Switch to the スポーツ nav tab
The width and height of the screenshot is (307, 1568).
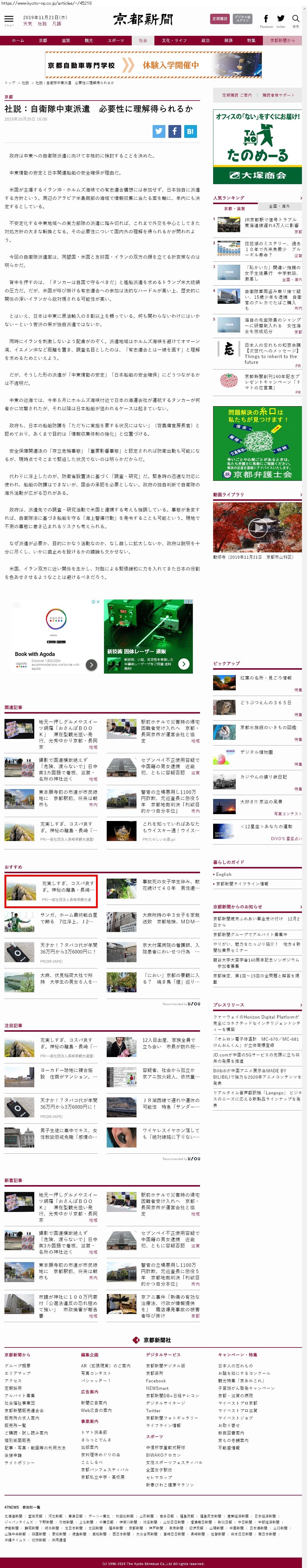[116, 41]
